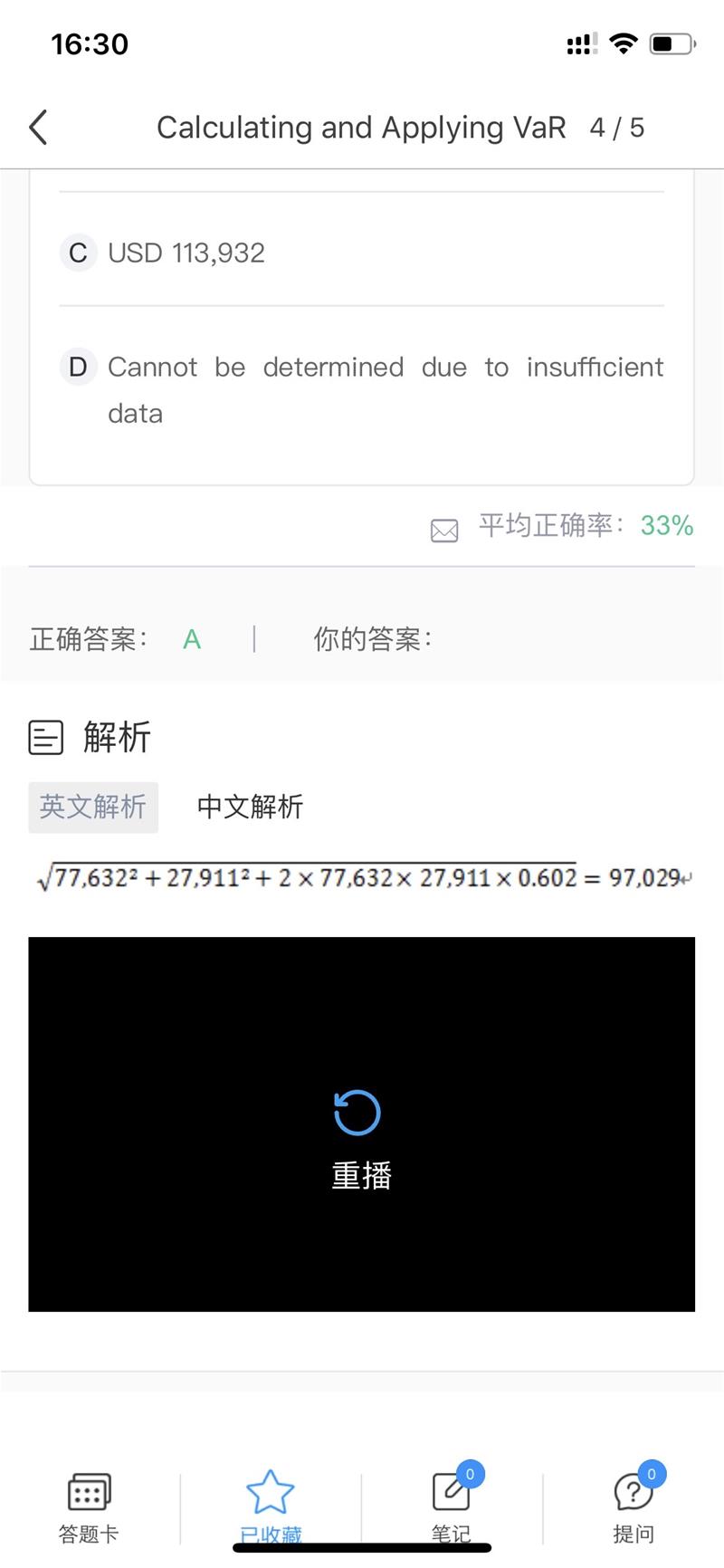This screenshot has height=1568, width=724.
Task: Switch to the 中文解析 tab
Action: pyautogui.click(x=250, y=807)
